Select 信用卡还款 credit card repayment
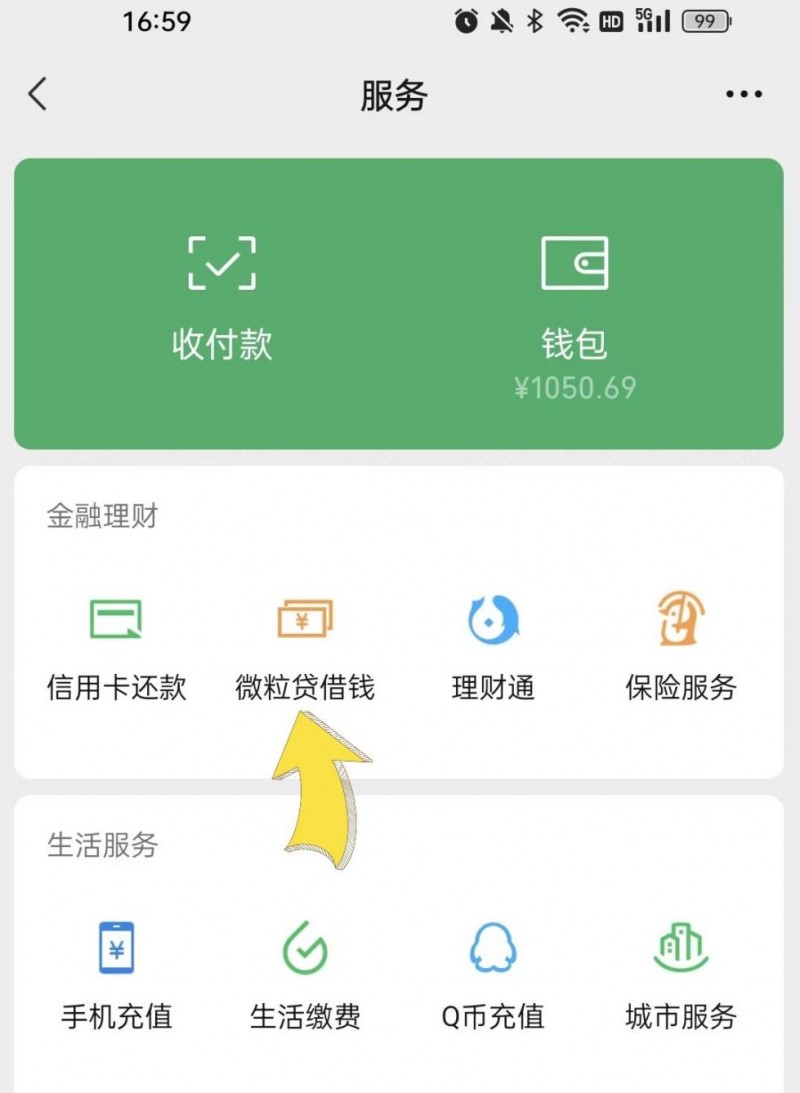This screenshot has width=800, height=1093. click(x=116, y=645)
